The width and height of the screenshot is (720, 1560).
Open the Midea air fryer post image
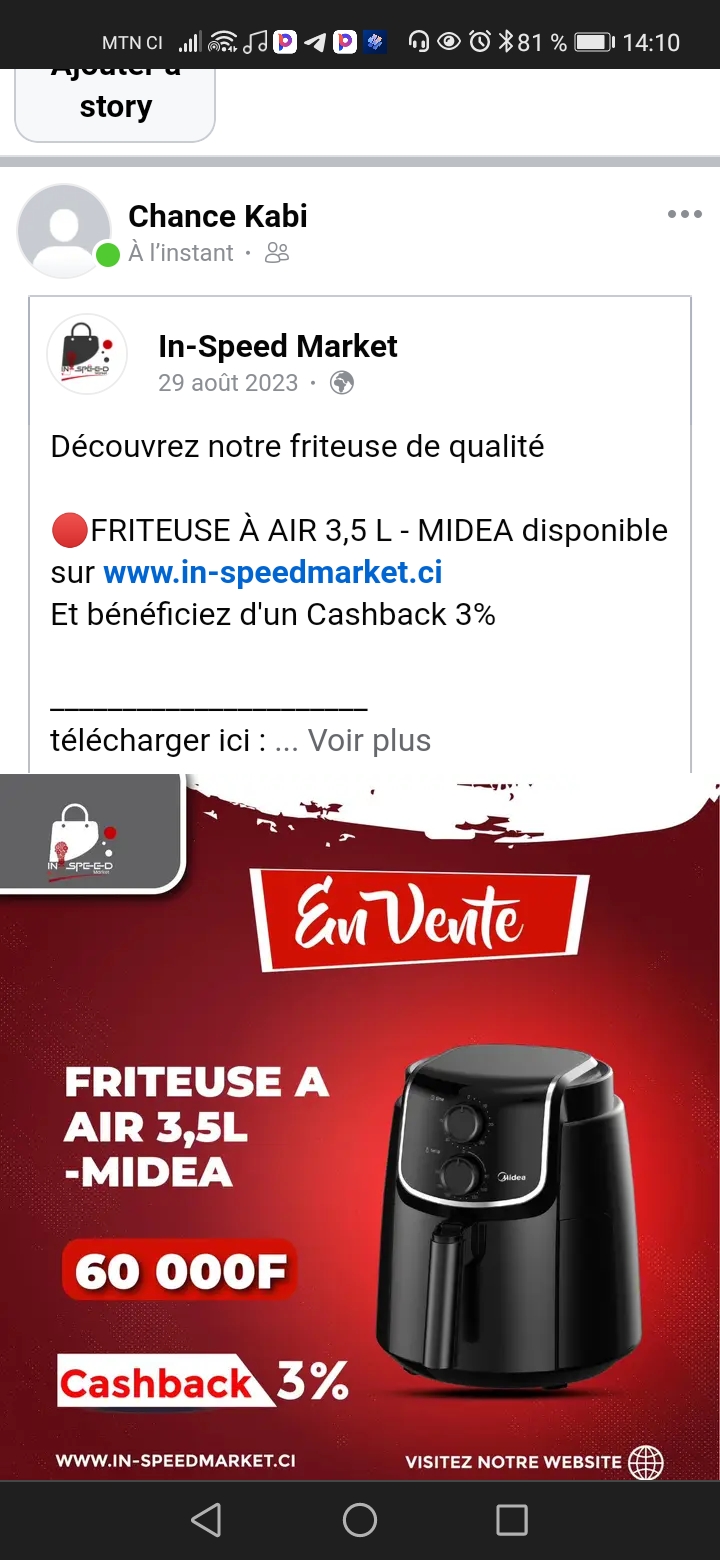coord(360,1125)
